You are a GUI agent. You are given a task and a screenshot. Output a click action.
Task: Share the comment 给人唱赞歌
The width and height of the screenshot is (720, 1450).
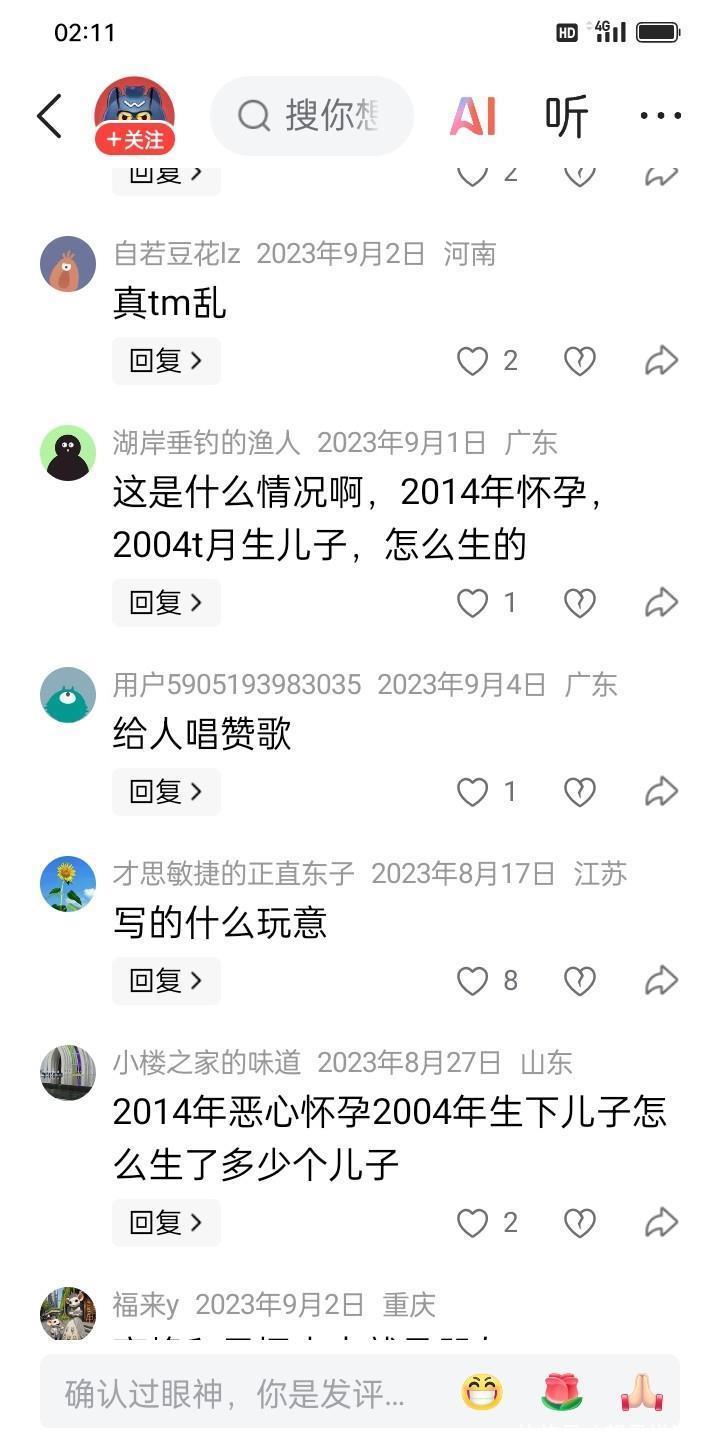(661, 792)
